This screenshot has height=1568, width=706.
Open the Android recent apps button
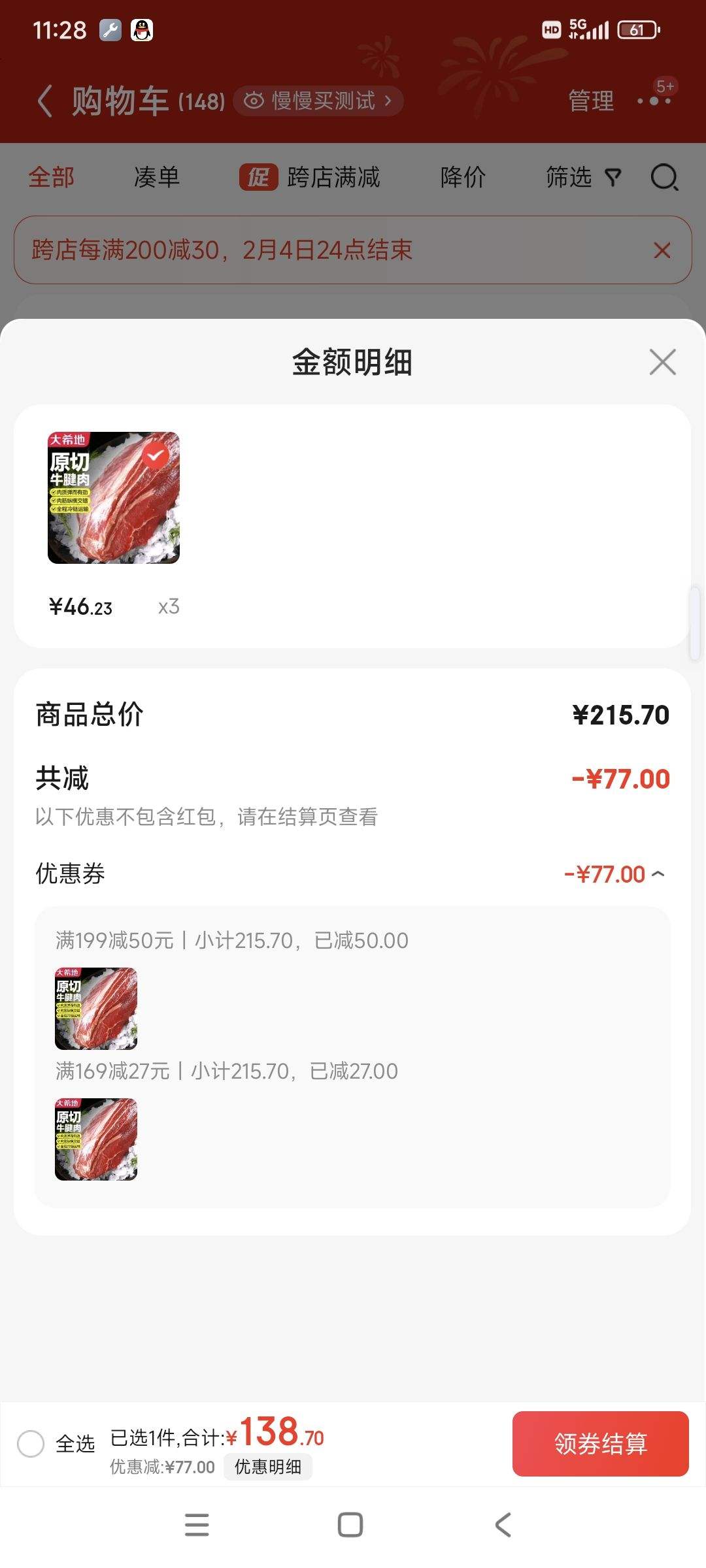197,1525
